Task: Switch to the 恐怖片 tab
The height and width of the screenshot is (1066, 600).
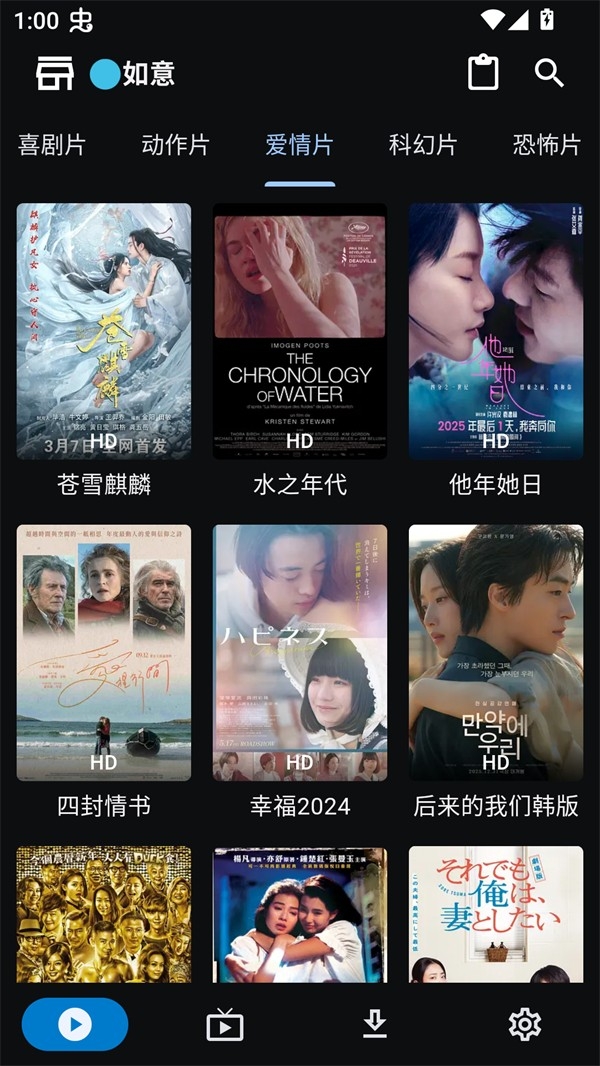Action: point(546,145)
